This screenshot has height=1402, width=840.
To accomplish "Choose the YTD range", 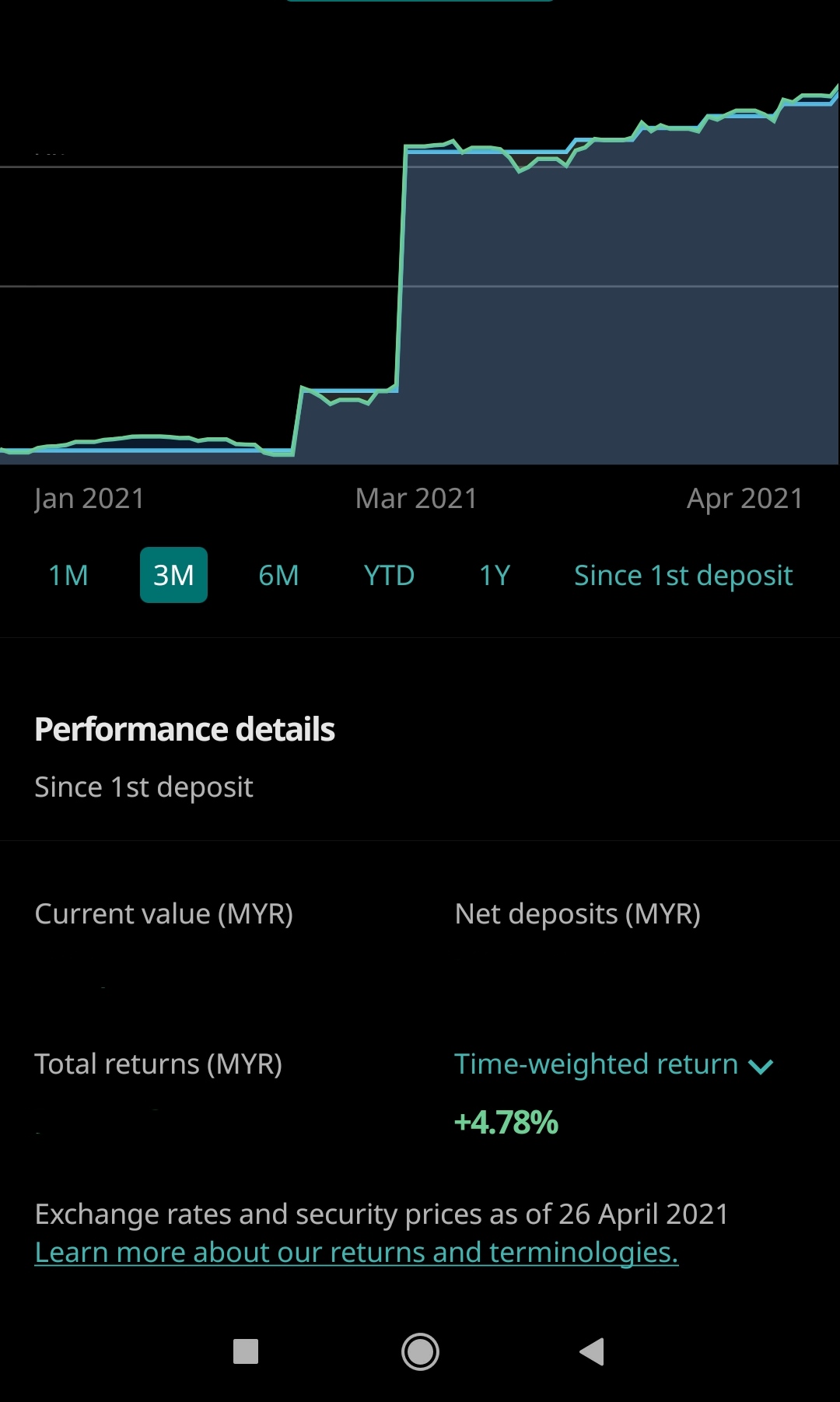I will click(x=389, y=575).
